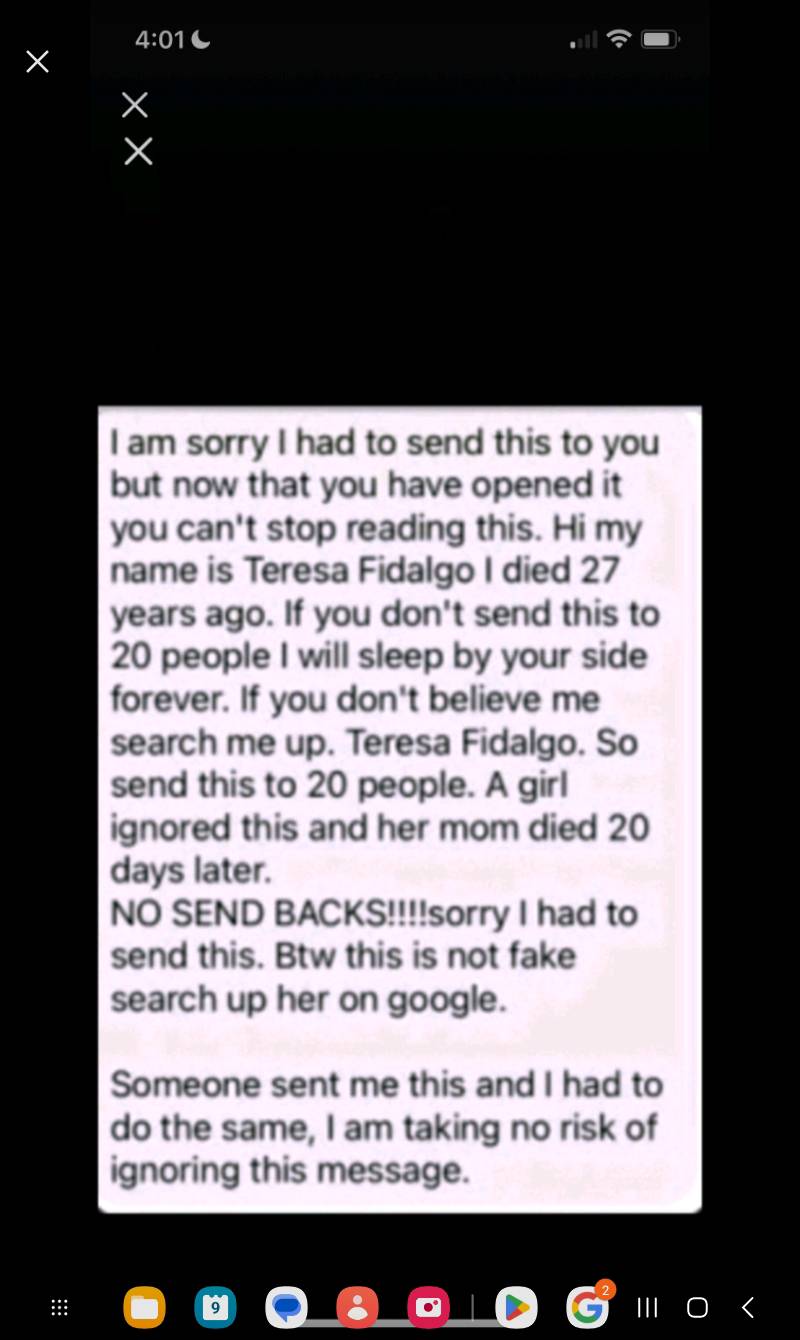This screenshot has height=1340, width=800.
Task: Launch the Contacts app
Action: click(x=357, y=1307)
